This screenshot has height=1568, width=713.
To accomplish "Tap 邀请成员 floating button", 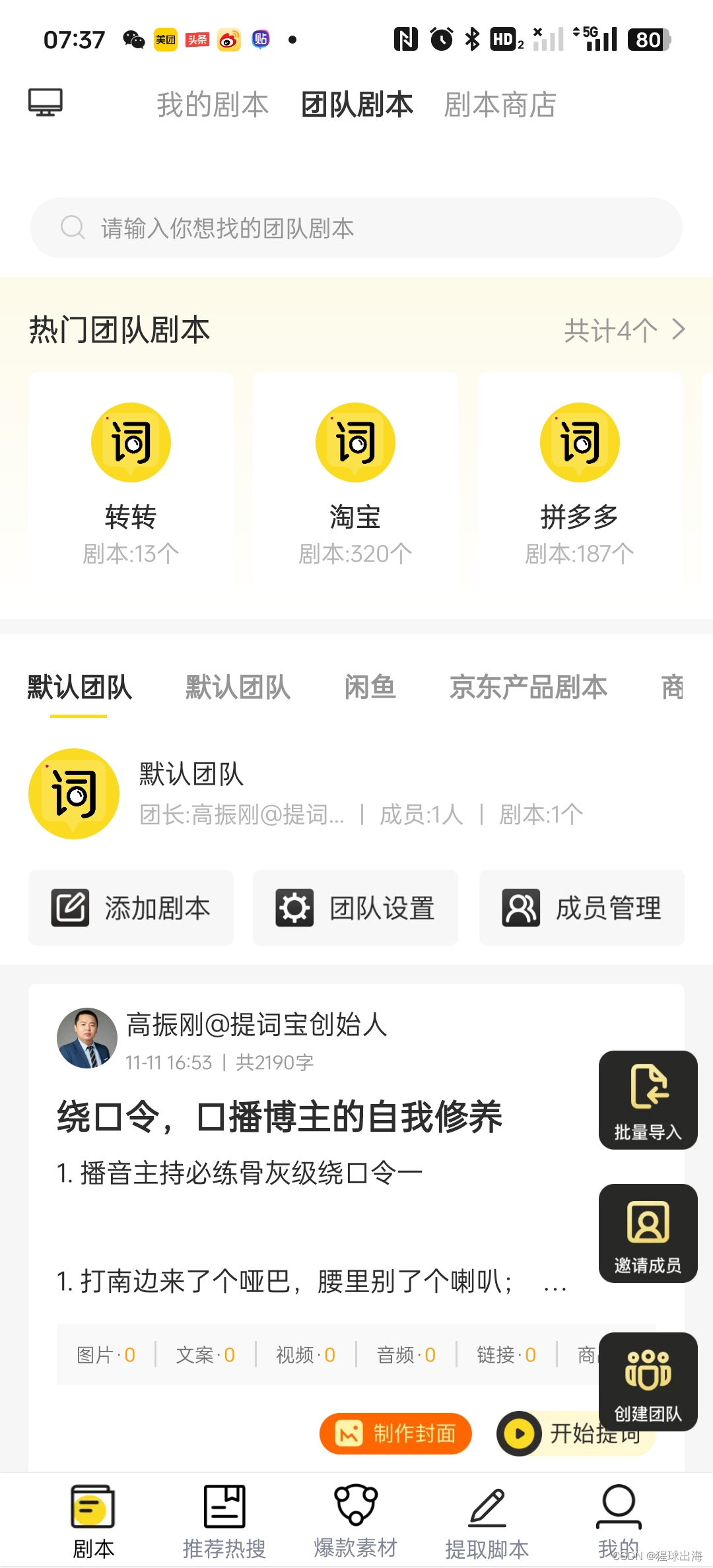I will coord(648,1233).
